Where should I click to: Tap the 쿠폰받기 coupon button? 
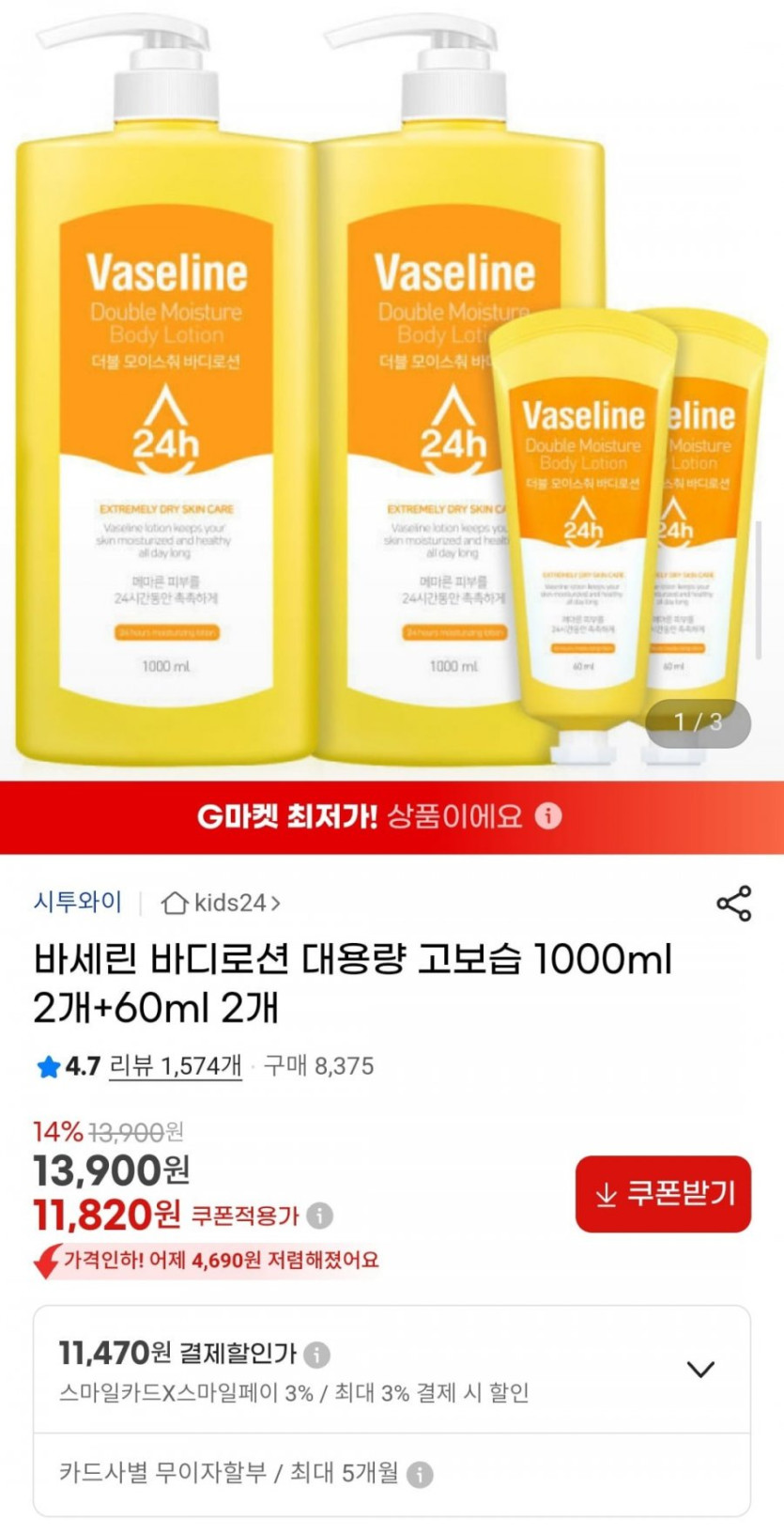[663, 1194]
